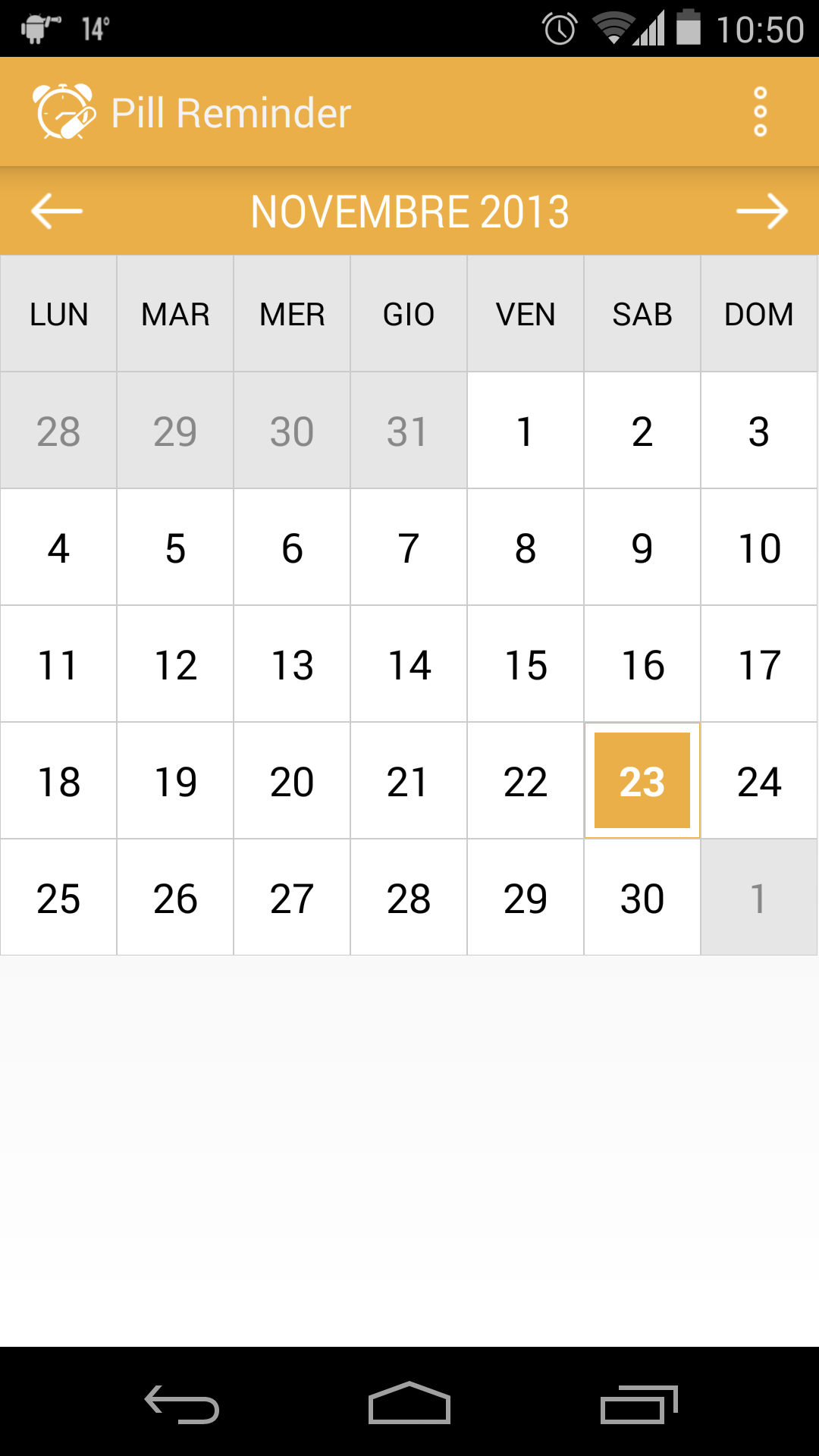Tap the Pill Reminder app icon
Image resolution: width=819 pixels, height=1456 pixels.
click(x=64, y=112)
